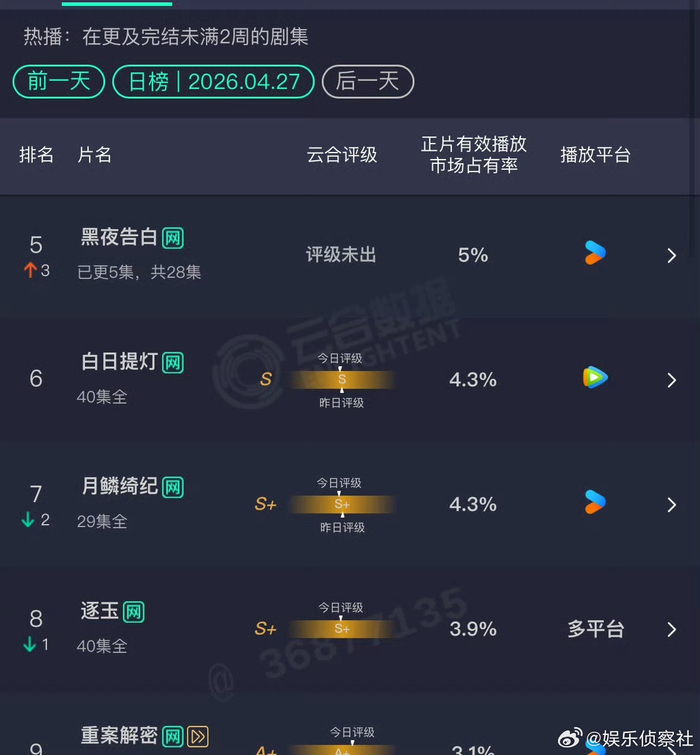
Task: Open details for 白日提灯
Action: point(671,380)
